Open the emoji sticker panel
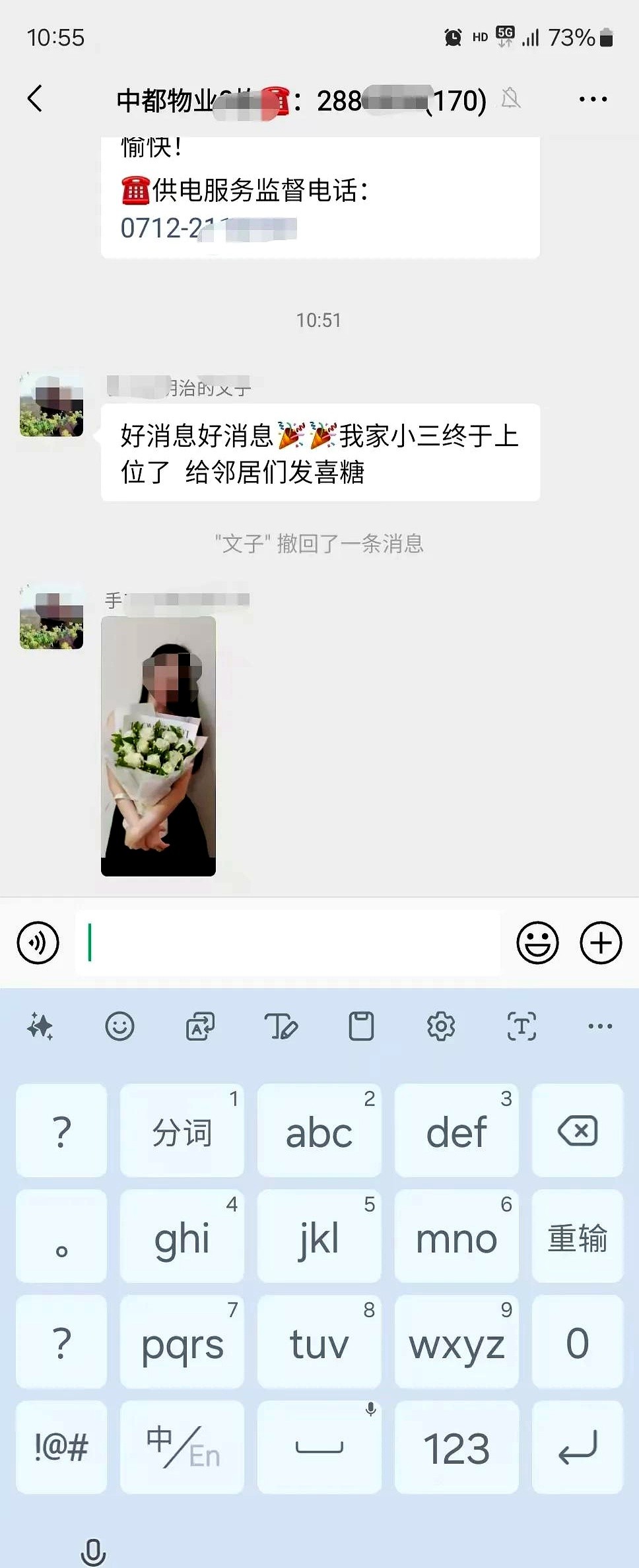The width and height of the screenshot is (639, 1568). [x=537, y=942]
